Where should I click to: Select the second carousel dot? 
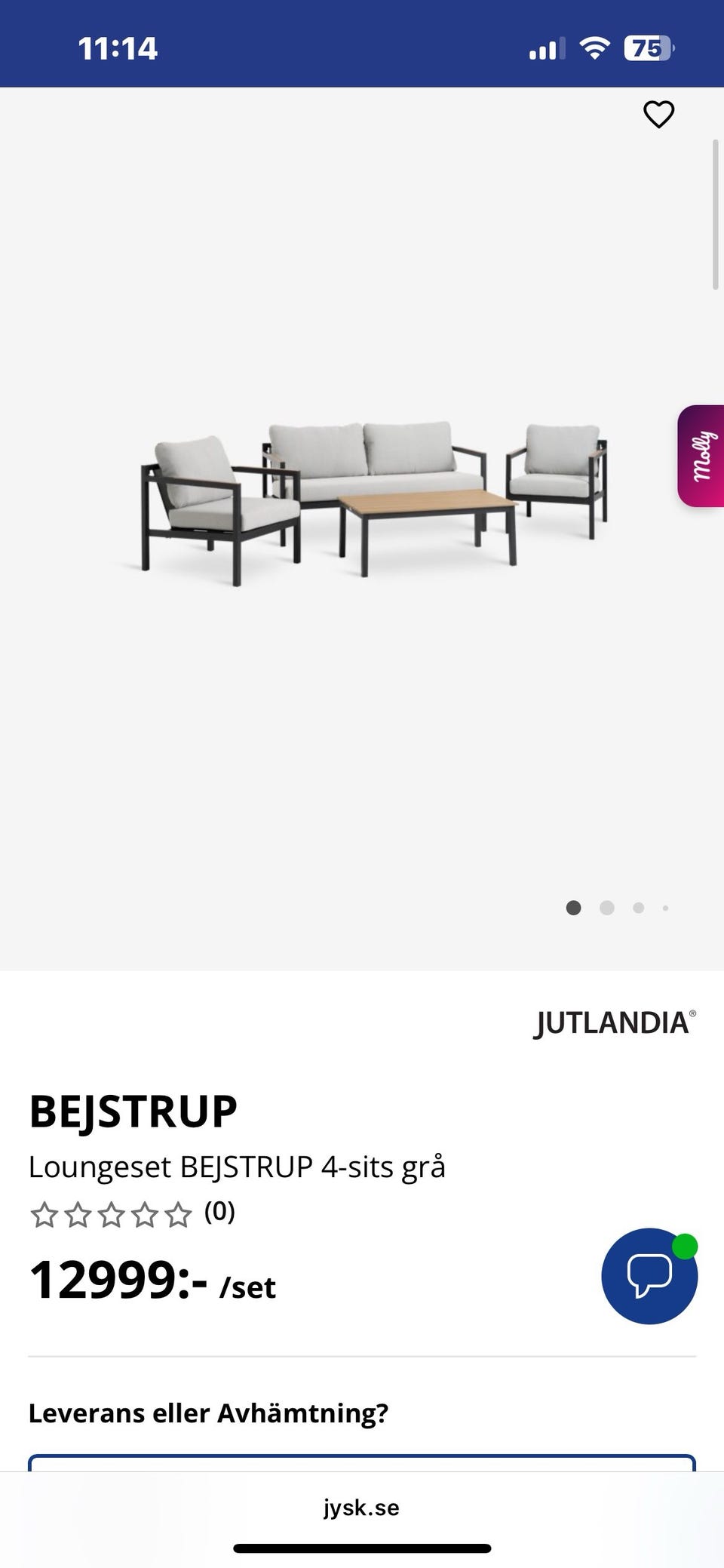[x=606, y=908]
